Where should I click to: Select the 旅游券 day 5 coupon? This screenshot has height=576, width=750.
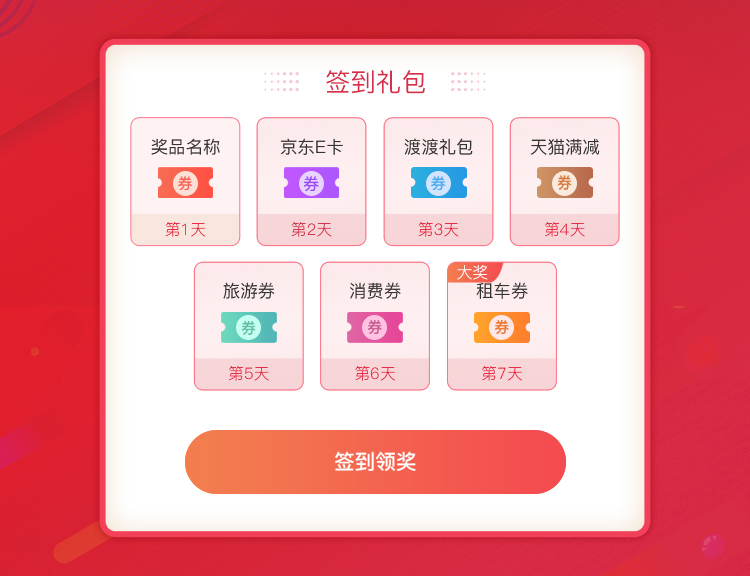(248, 326)
